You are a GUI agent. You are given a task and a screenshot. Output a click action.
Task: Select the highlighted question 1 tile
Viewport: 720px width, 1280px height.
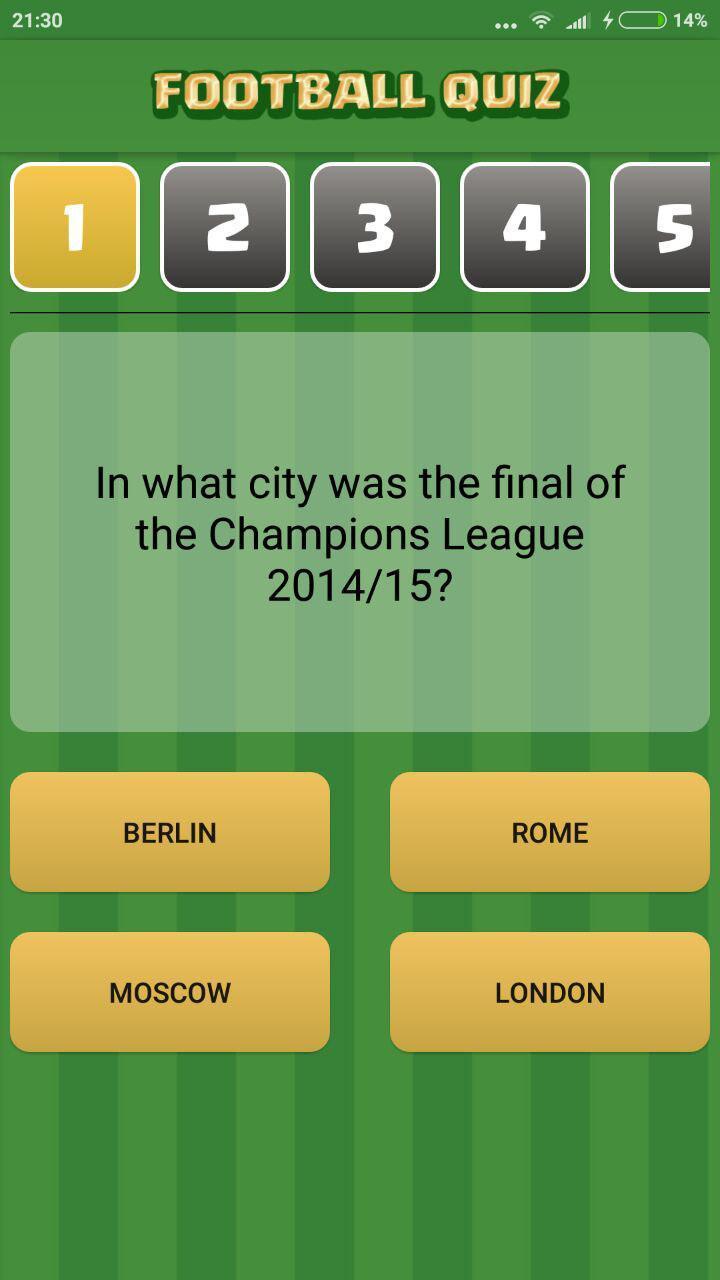[75, 228]
